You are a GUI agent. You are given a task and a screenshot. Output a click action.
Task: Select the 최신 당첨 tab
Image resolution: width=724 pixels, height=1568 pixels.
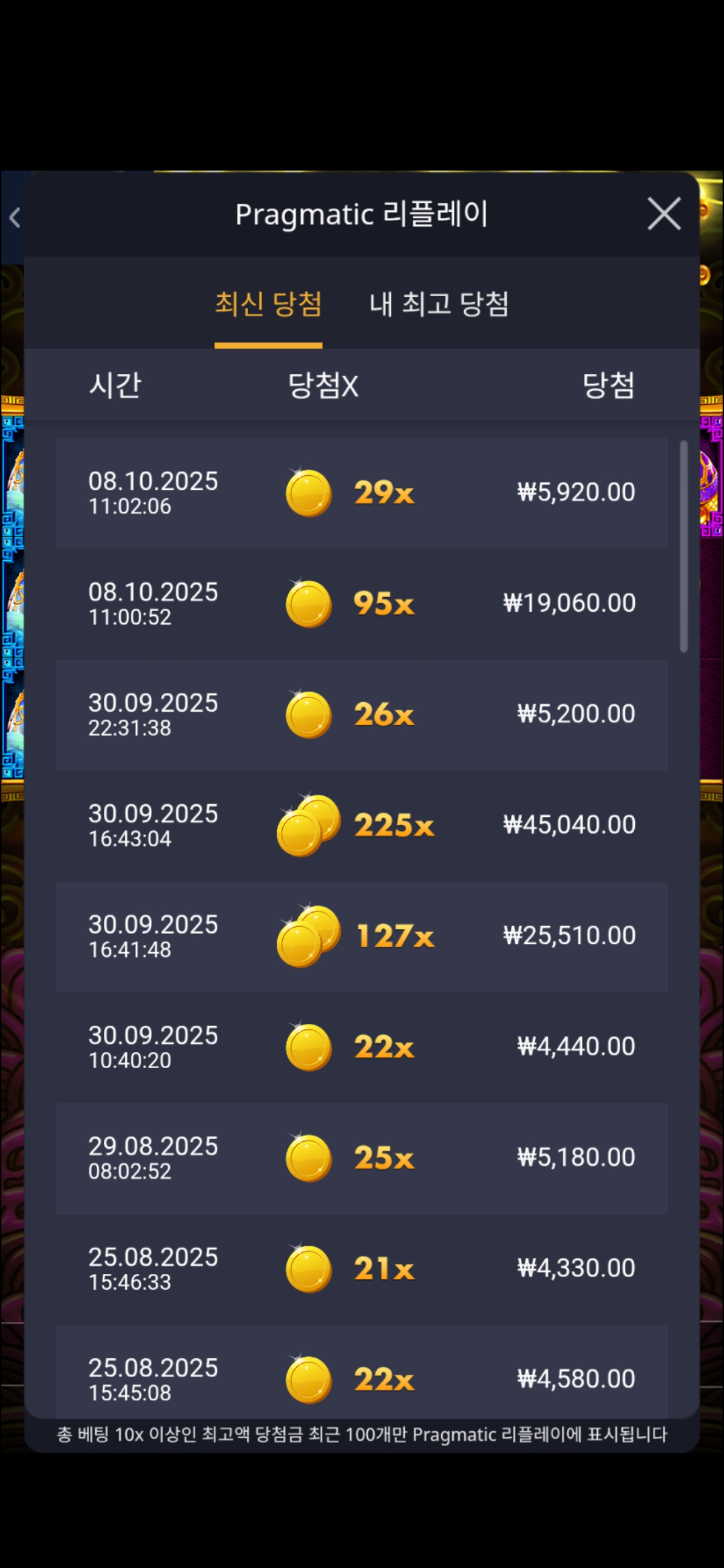coord(268,304)
